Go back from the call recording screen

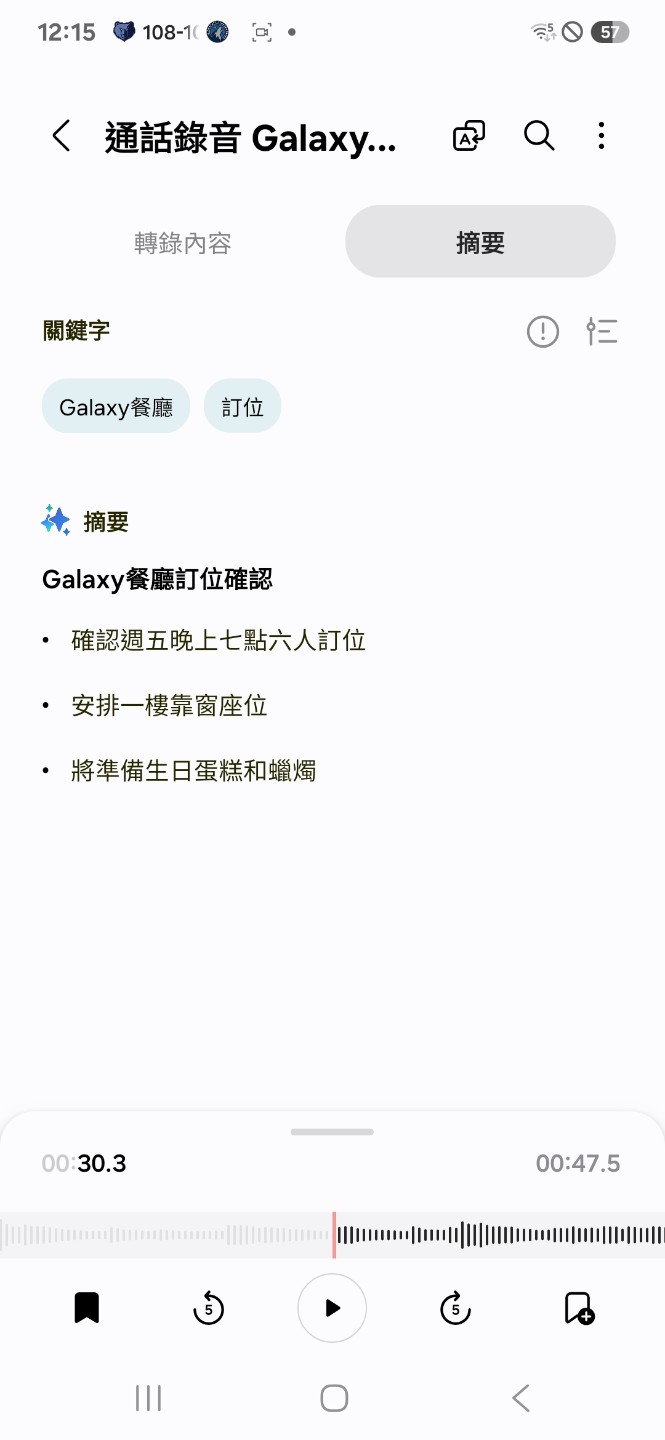[62, 136]
